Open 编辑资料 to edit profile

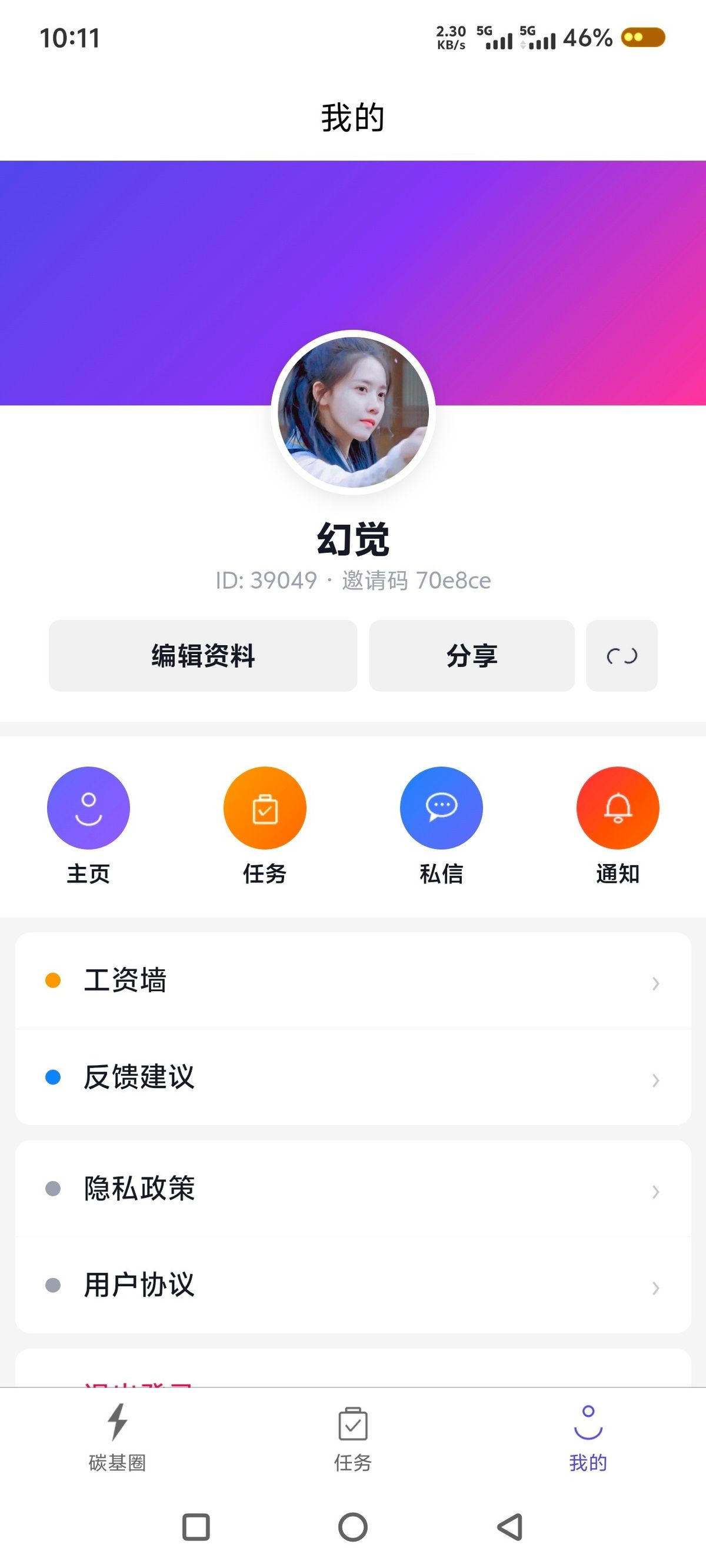point(203,656)
